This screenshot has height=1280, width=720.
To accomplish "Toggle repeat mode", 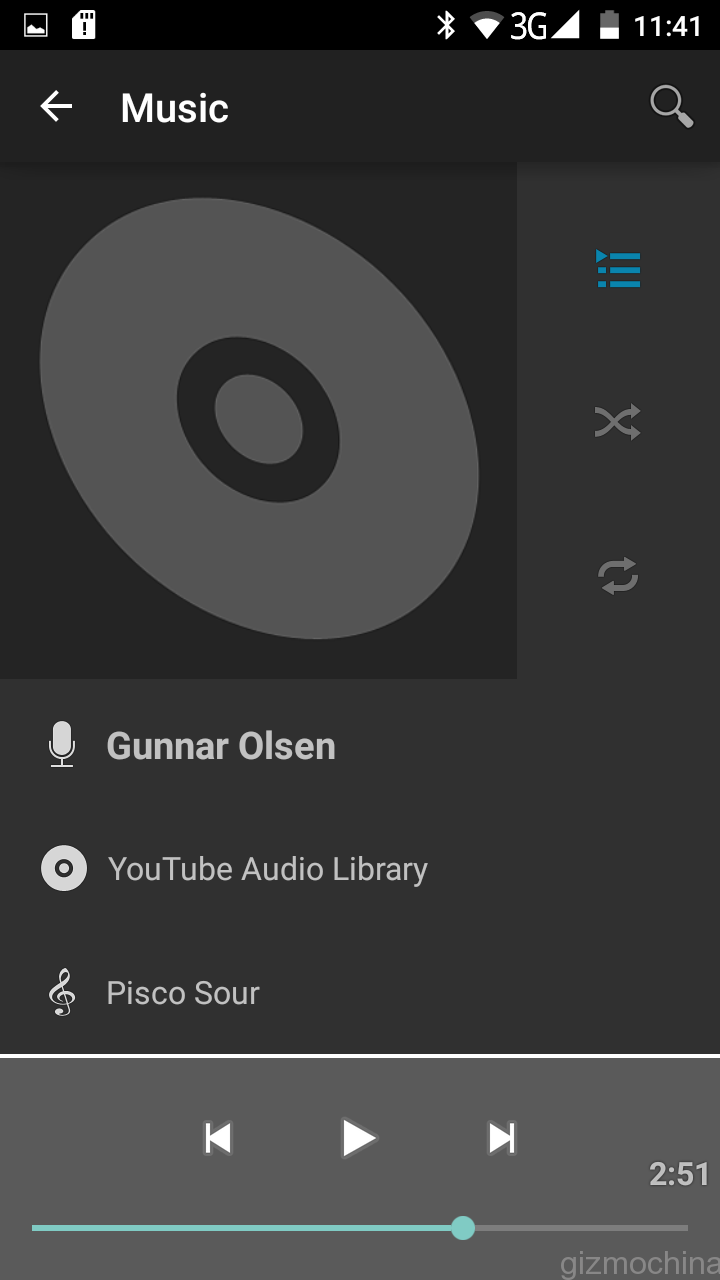I will pos(618,575).
